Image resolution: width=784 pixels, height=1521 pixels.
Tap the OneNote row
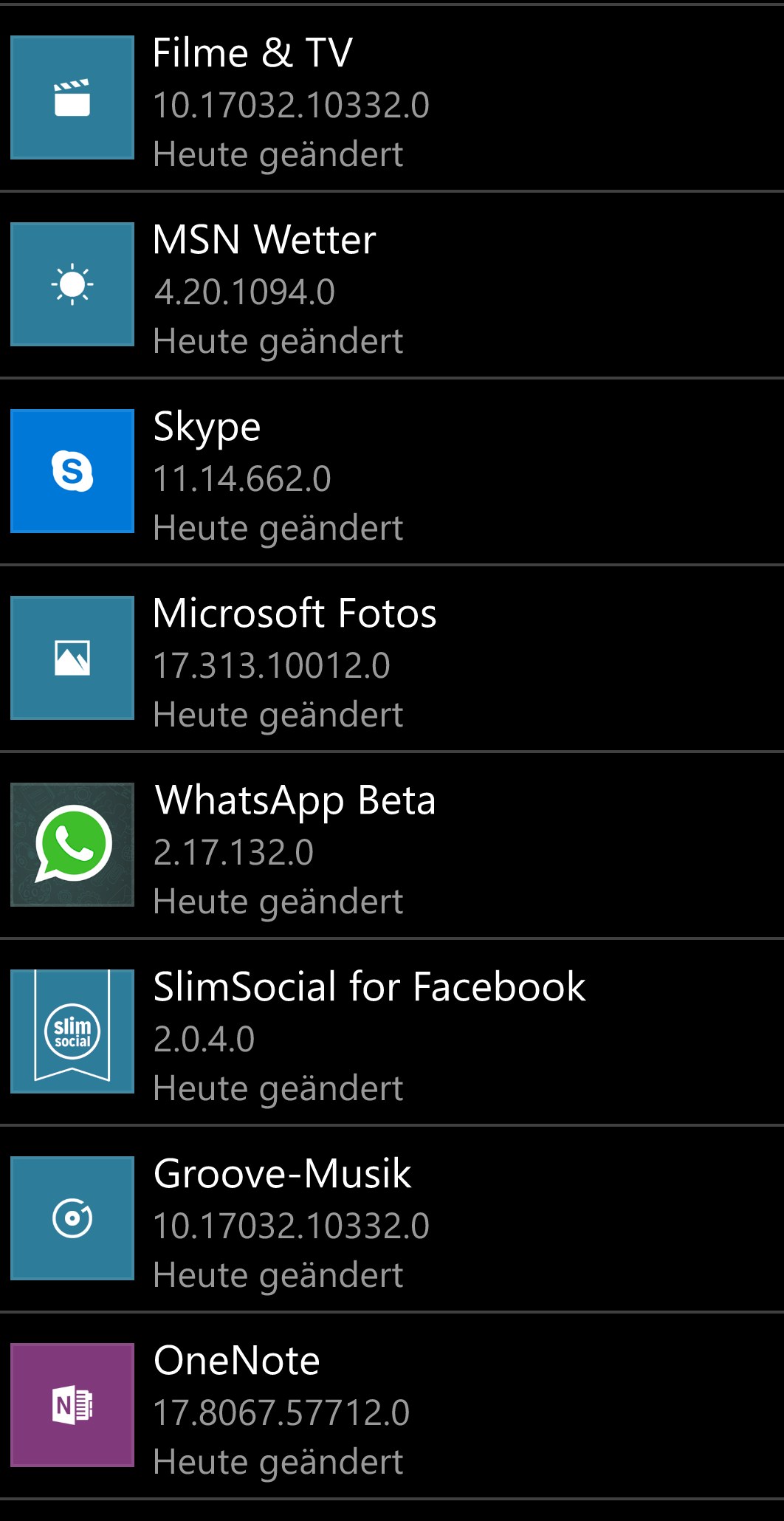(392, 1406)
